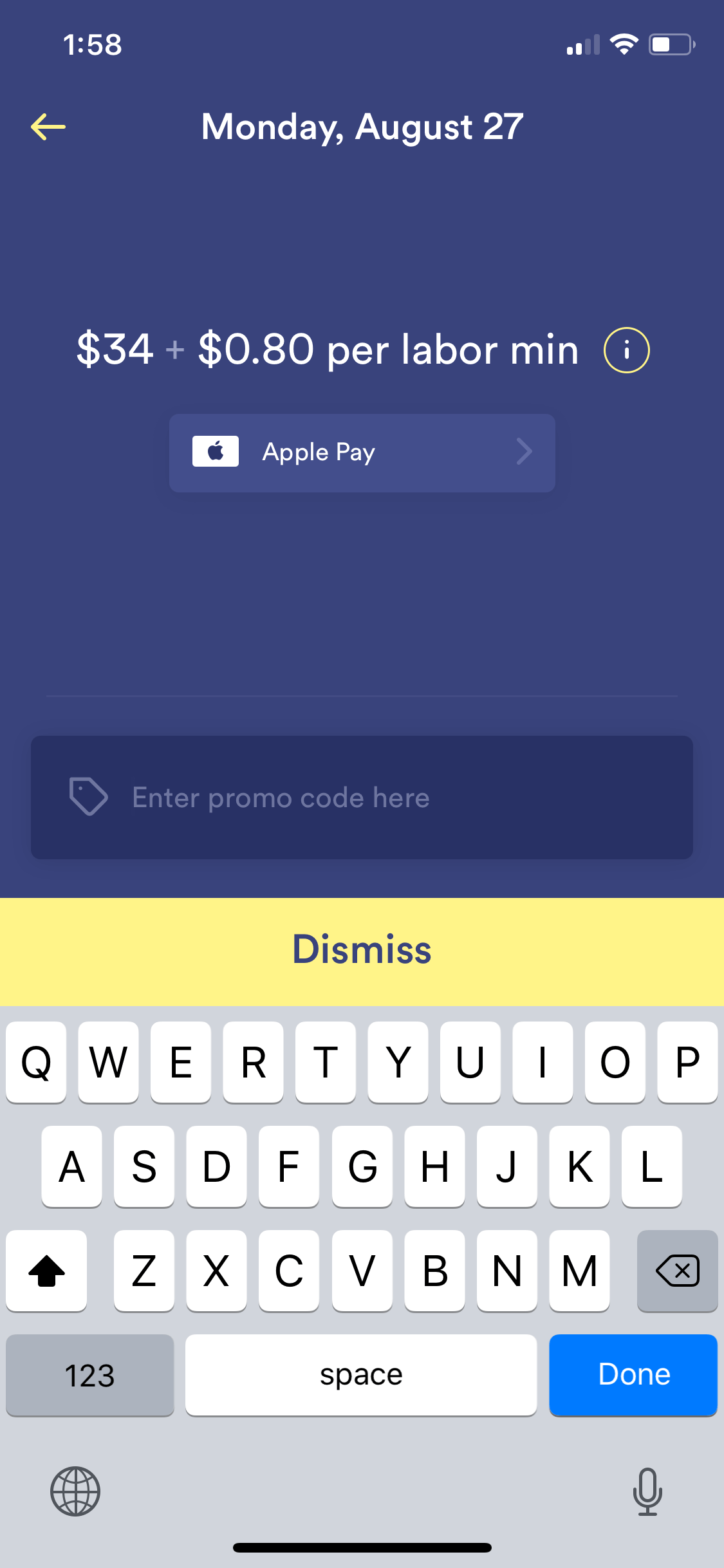This screenshot has width=724, height=1568.
Task: Go back using the yellow arrow
Action: point(48,127)
